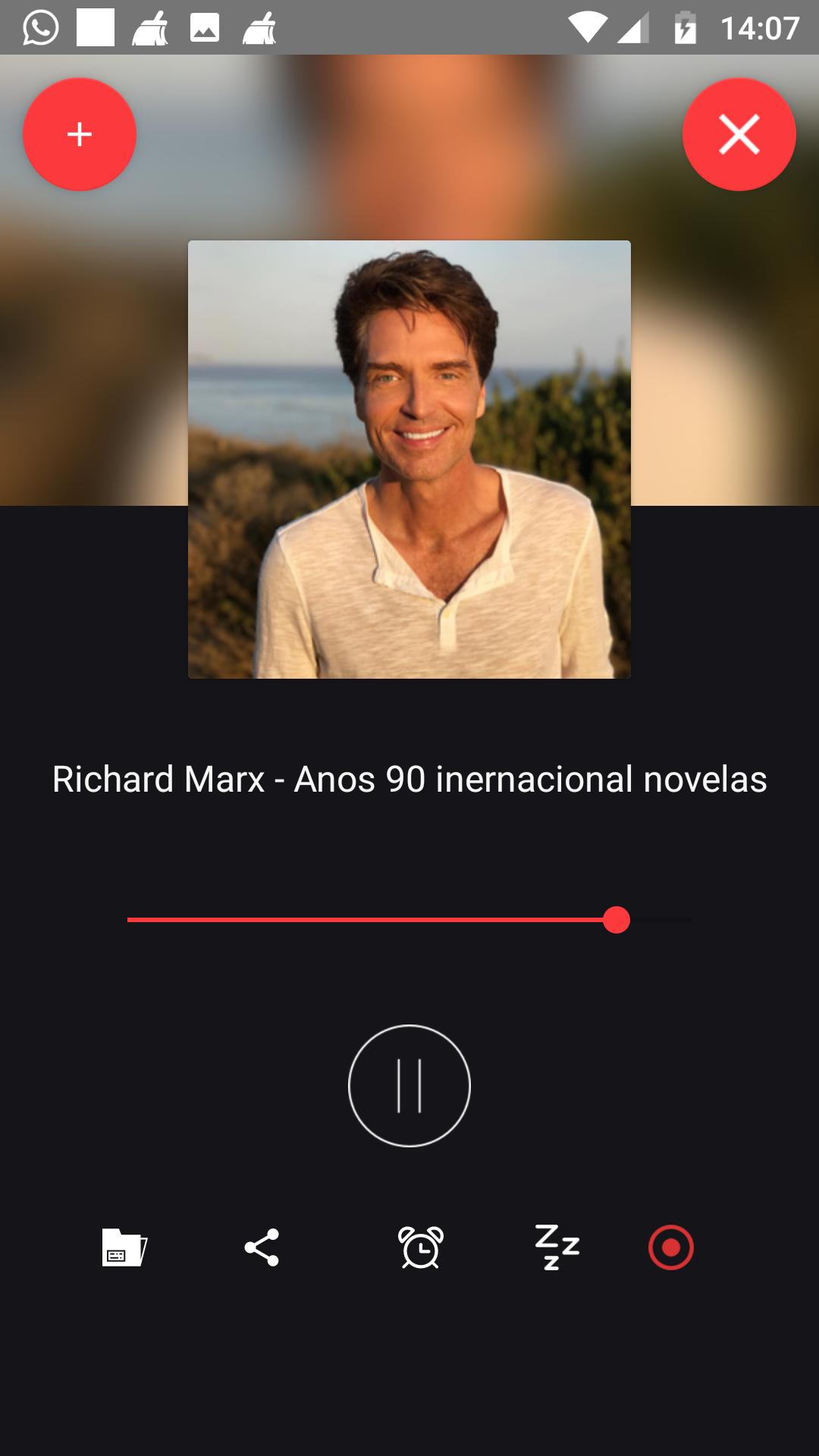This screenshot has height=1456, width=819.
Task: Share this radio station
Action: coord(262,1247)
